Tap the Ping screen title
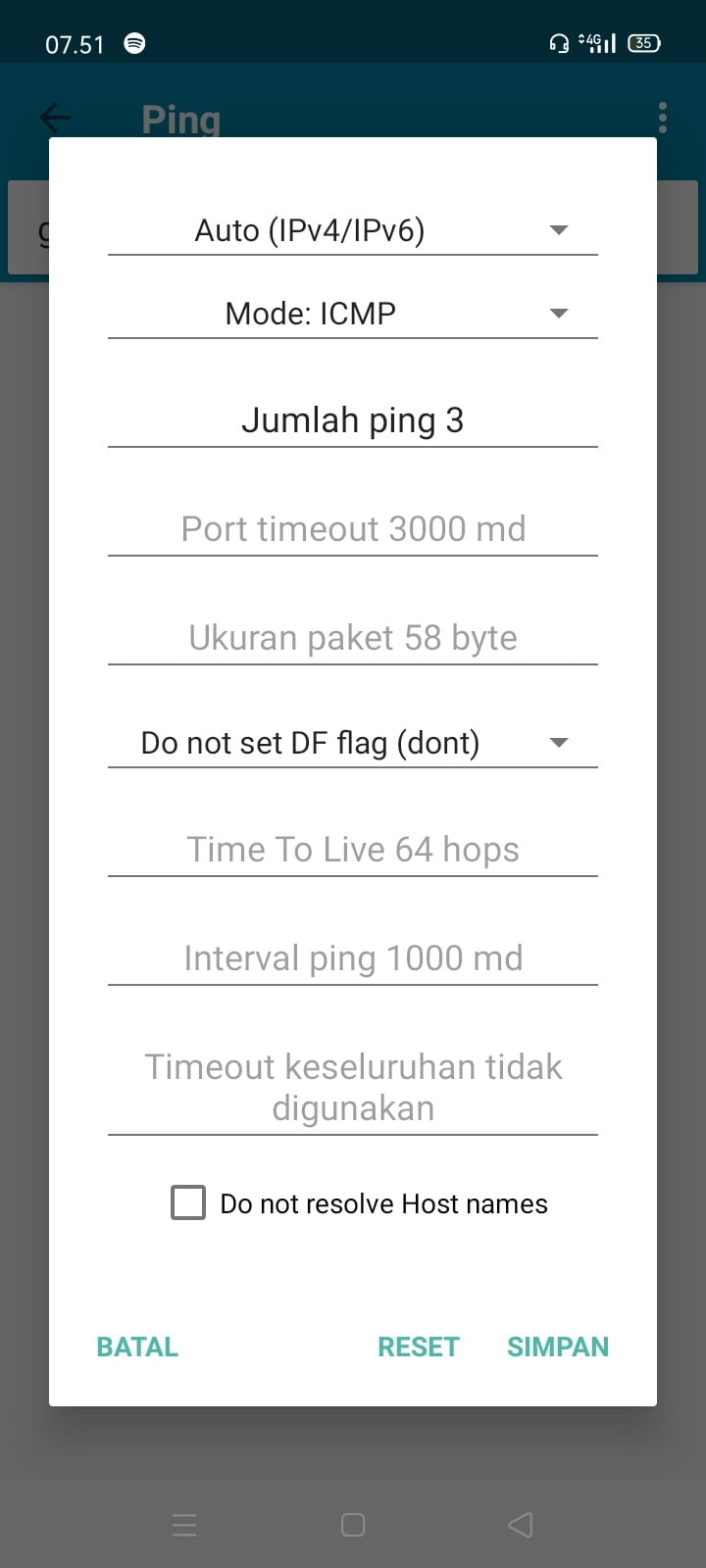The width and height of the screenshot is (706, 1568). tap(181, 119)
